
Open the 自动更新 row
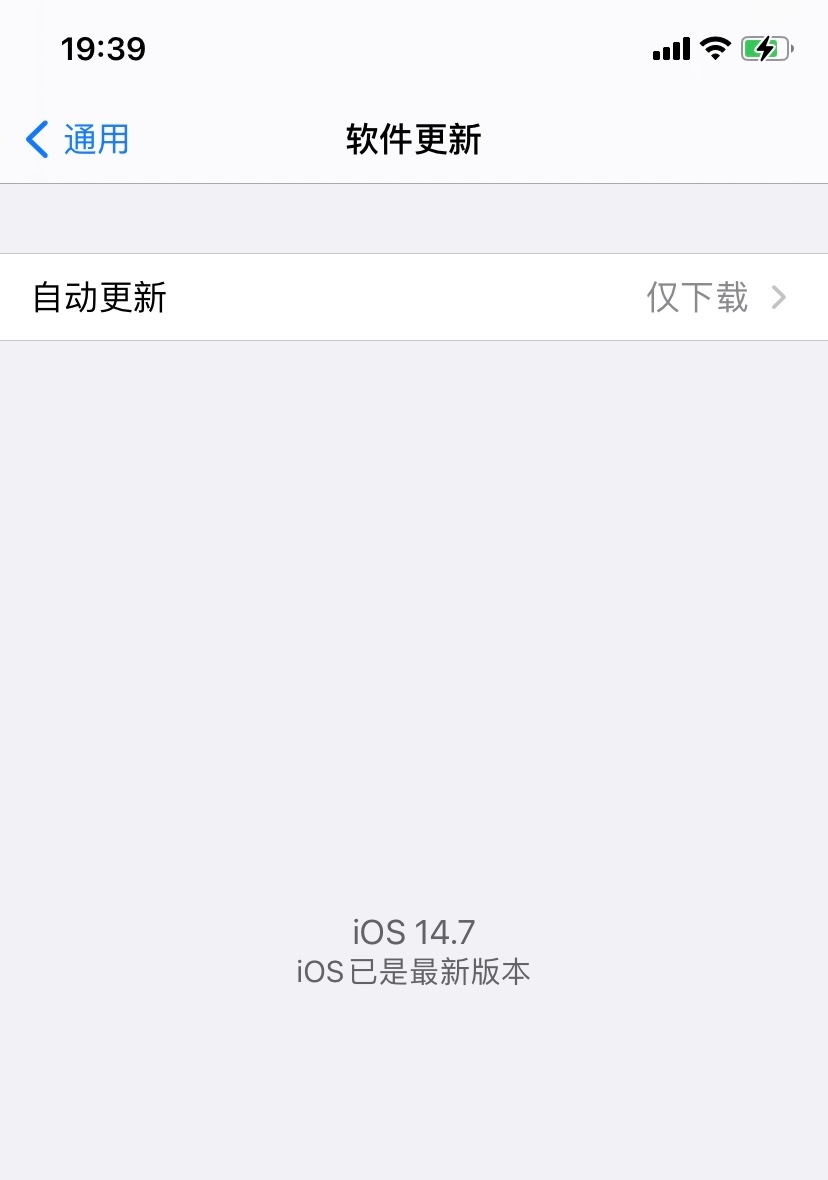pyautogui.click(x=414, y=298)
